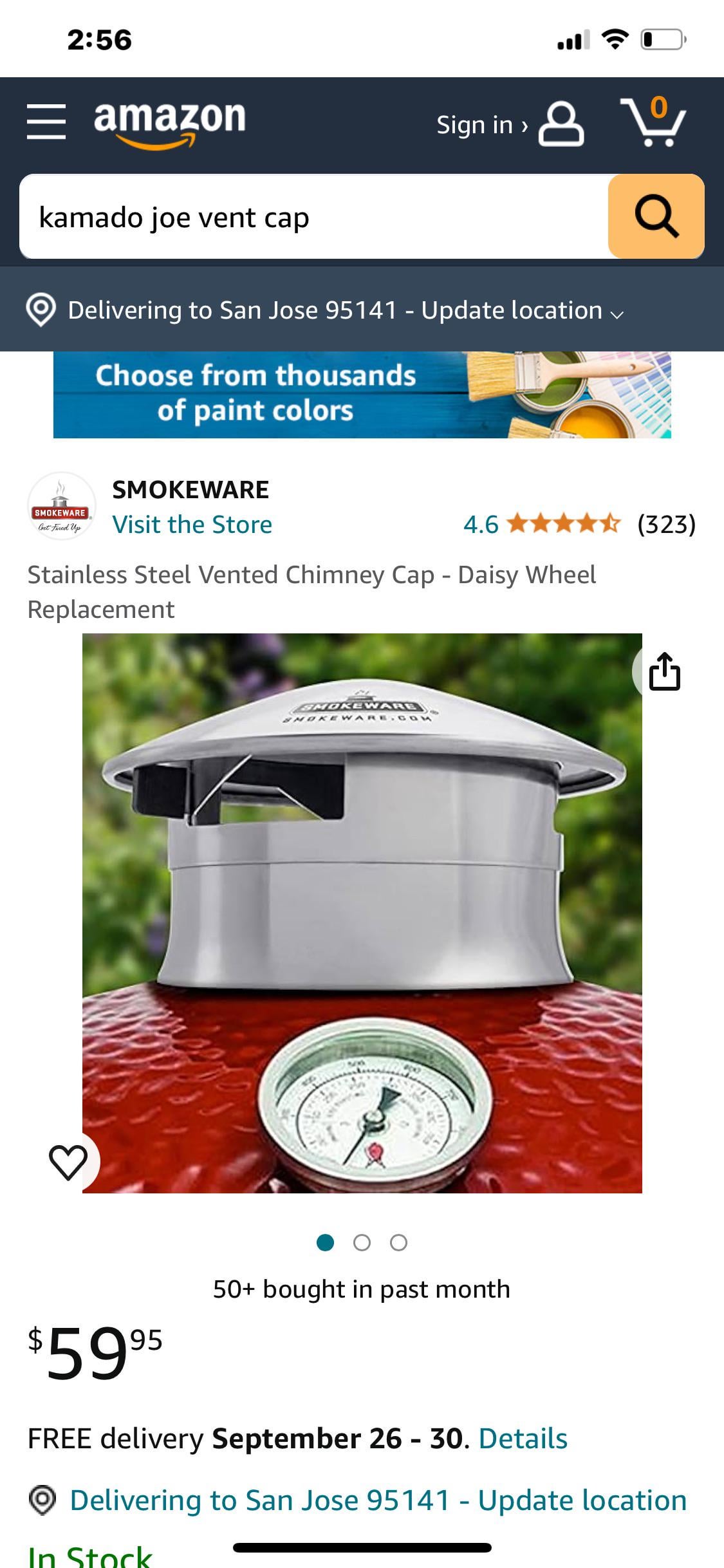Open the paint colors ad banner
Screen dimensions: 724x1568
[362, 395]
